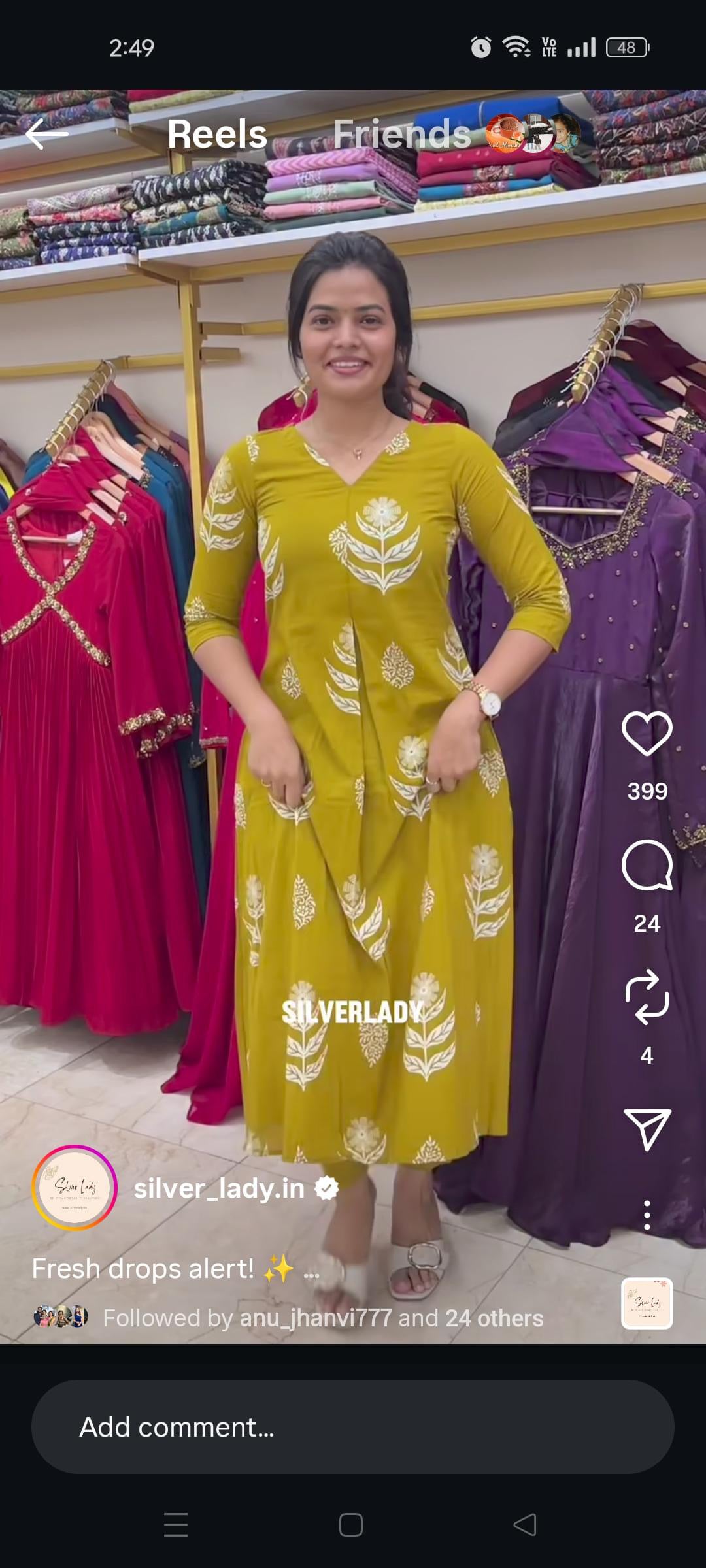Tap the comment count showing 24
This screenshot has height=1568, width=706.
click(647, 923)
